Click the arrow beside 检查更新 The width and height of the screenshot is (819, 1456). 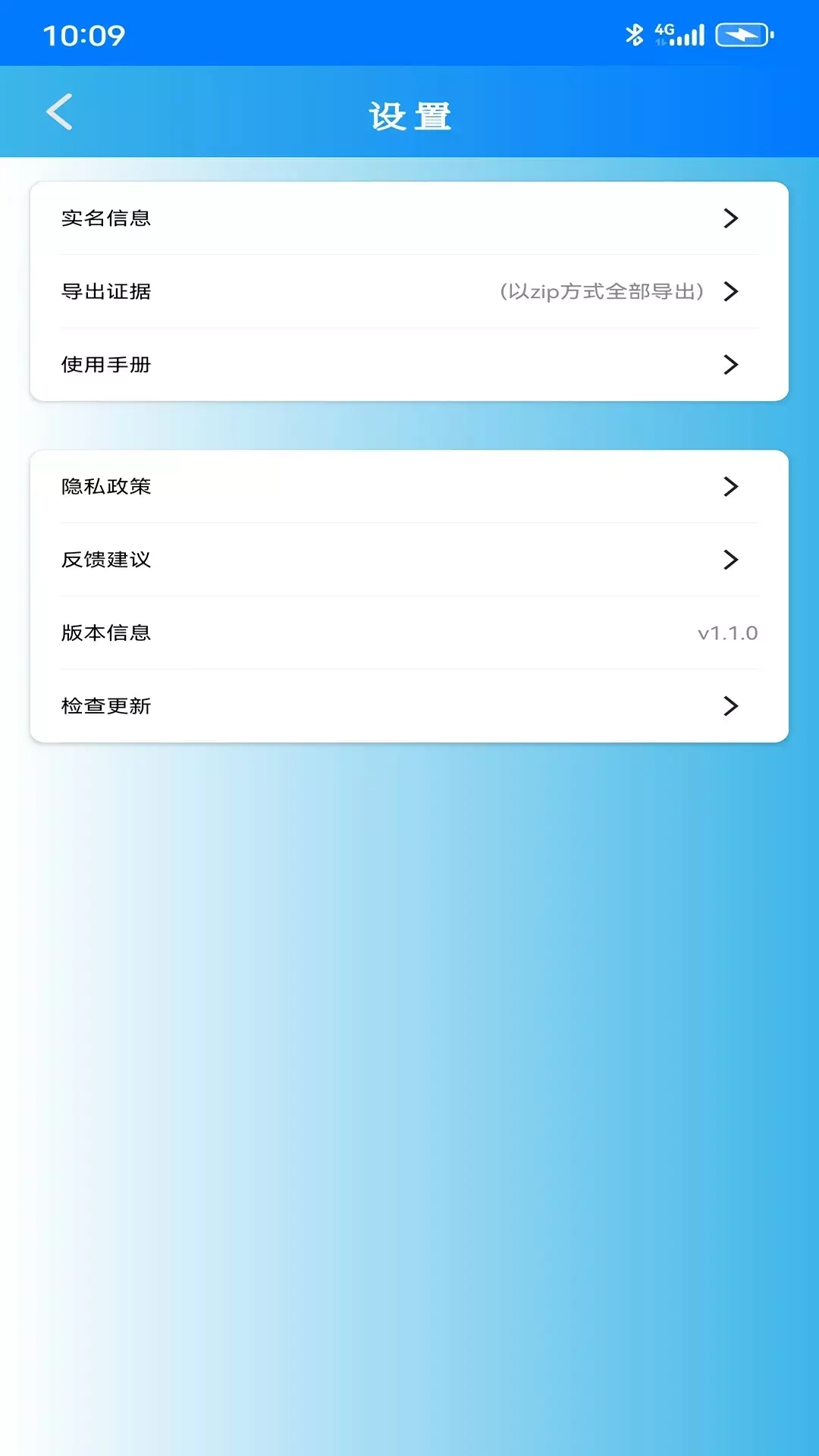pos(731,706)
